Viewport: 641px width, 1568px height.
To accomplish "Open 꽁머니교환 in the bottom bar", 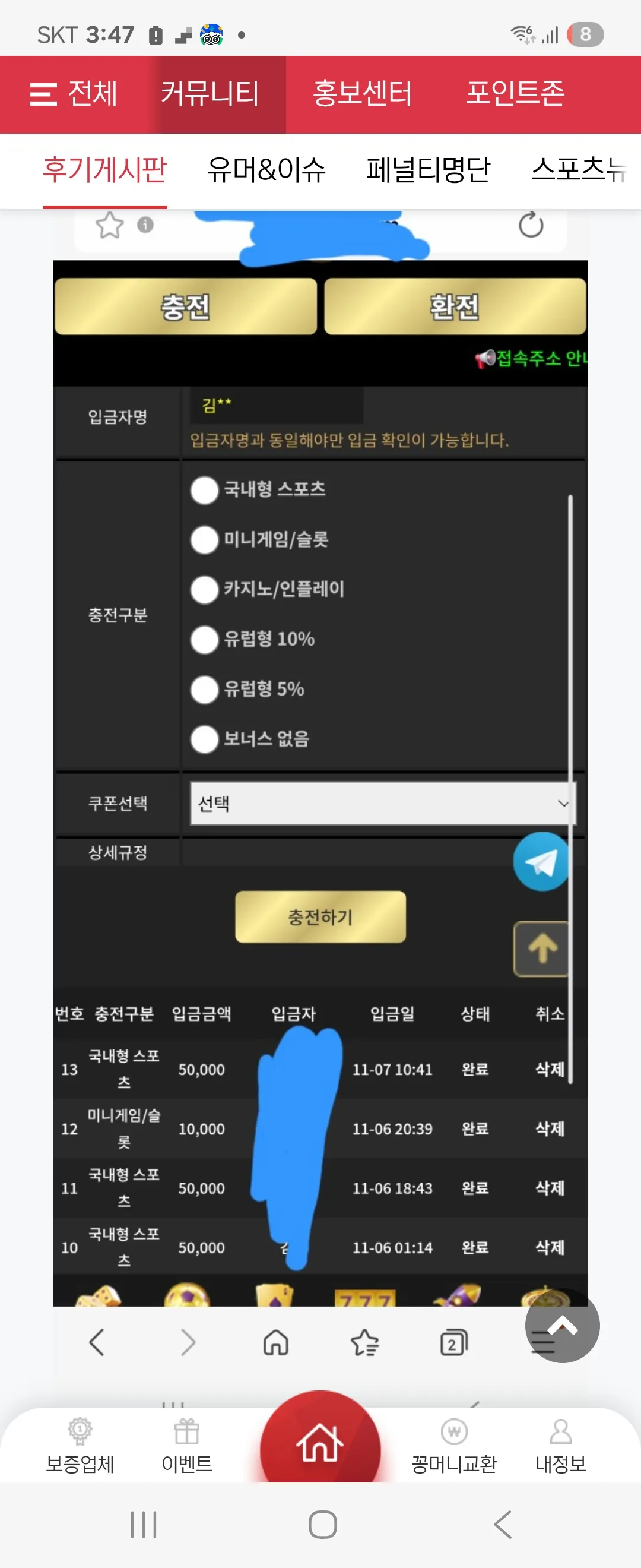I will pos(453,1446).
